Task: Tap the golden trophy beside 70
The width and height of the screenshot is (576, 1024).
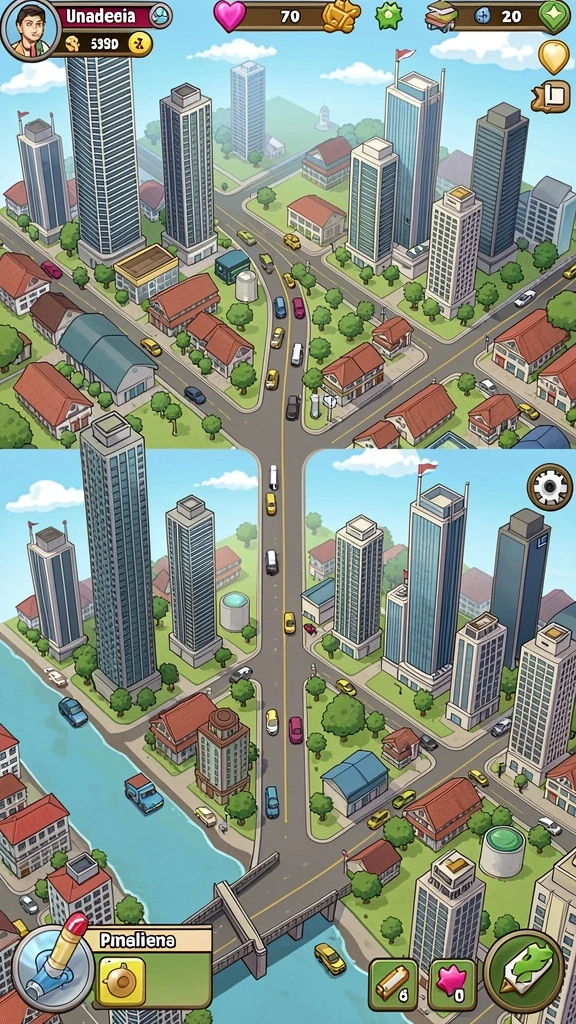Action: 342,16
